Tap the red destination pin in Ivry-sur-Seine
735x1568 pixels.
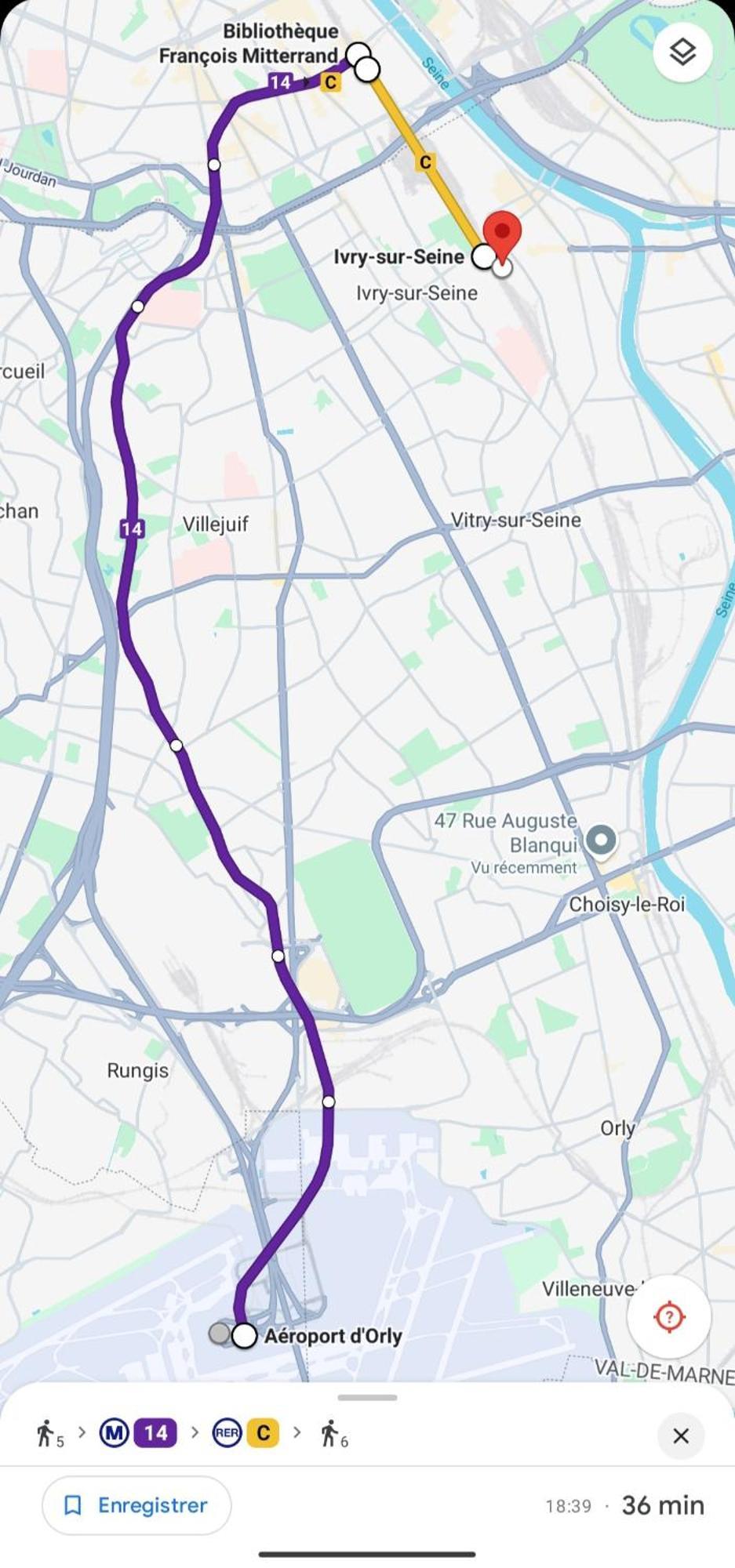pyautogui.click(x=502, y=232)
